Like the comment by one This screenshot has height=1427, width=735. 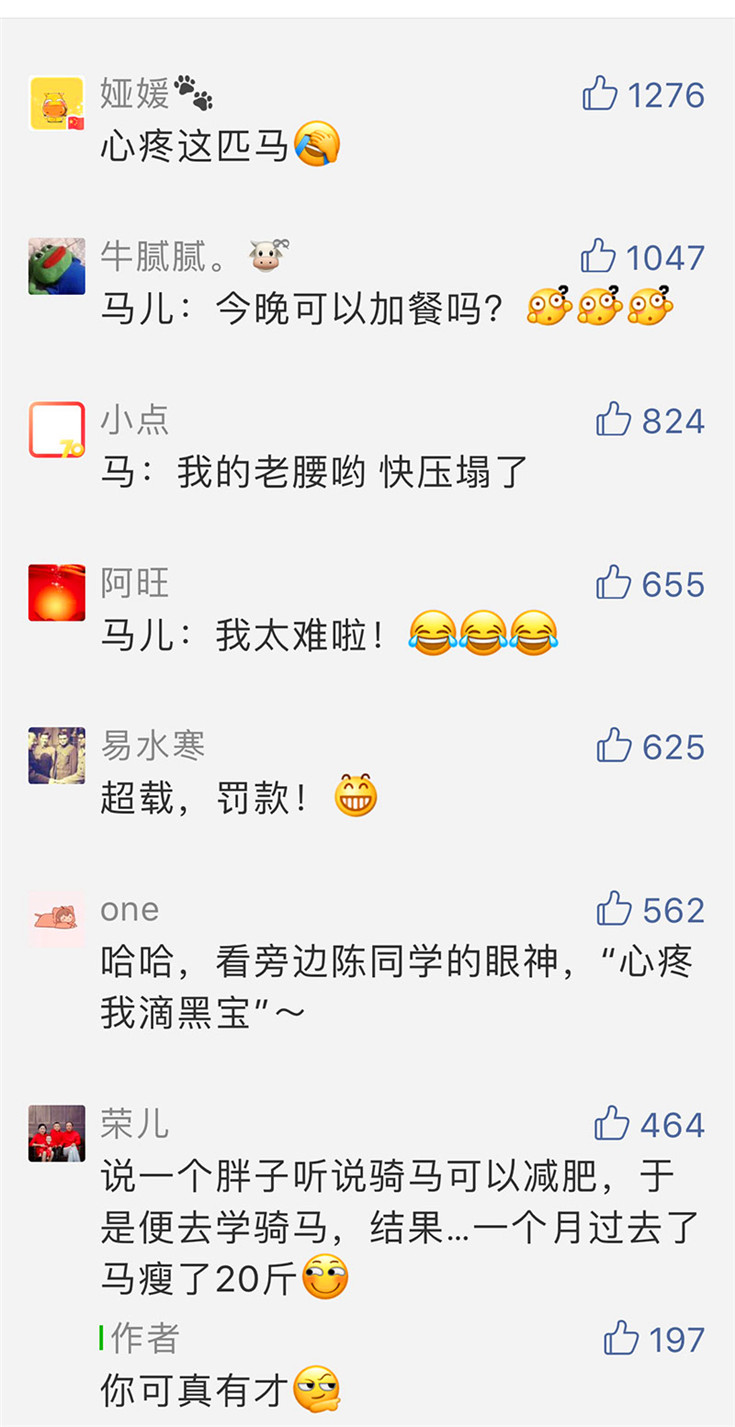tap(614, 909)
